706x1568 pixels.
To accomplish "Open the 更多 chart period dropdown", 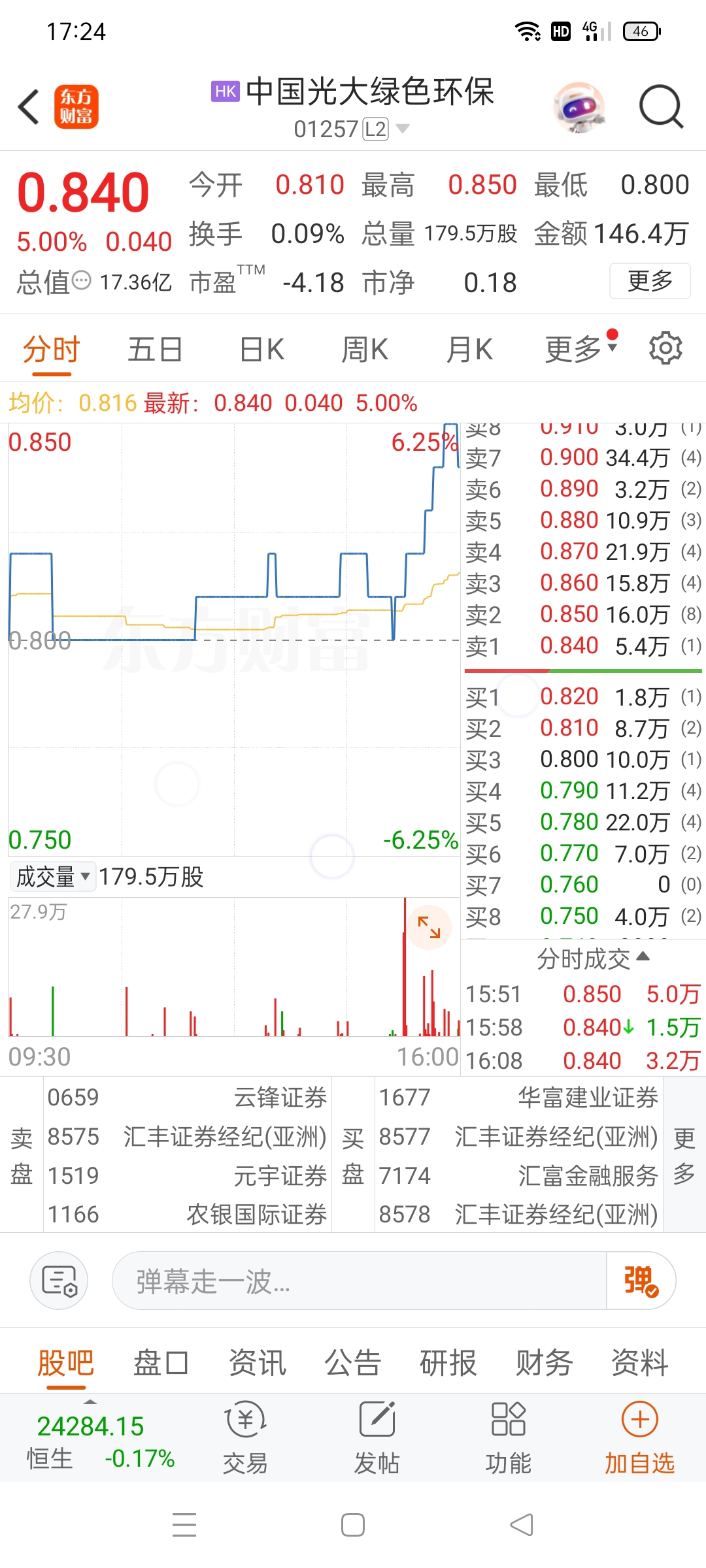I will tap(581, 348).
